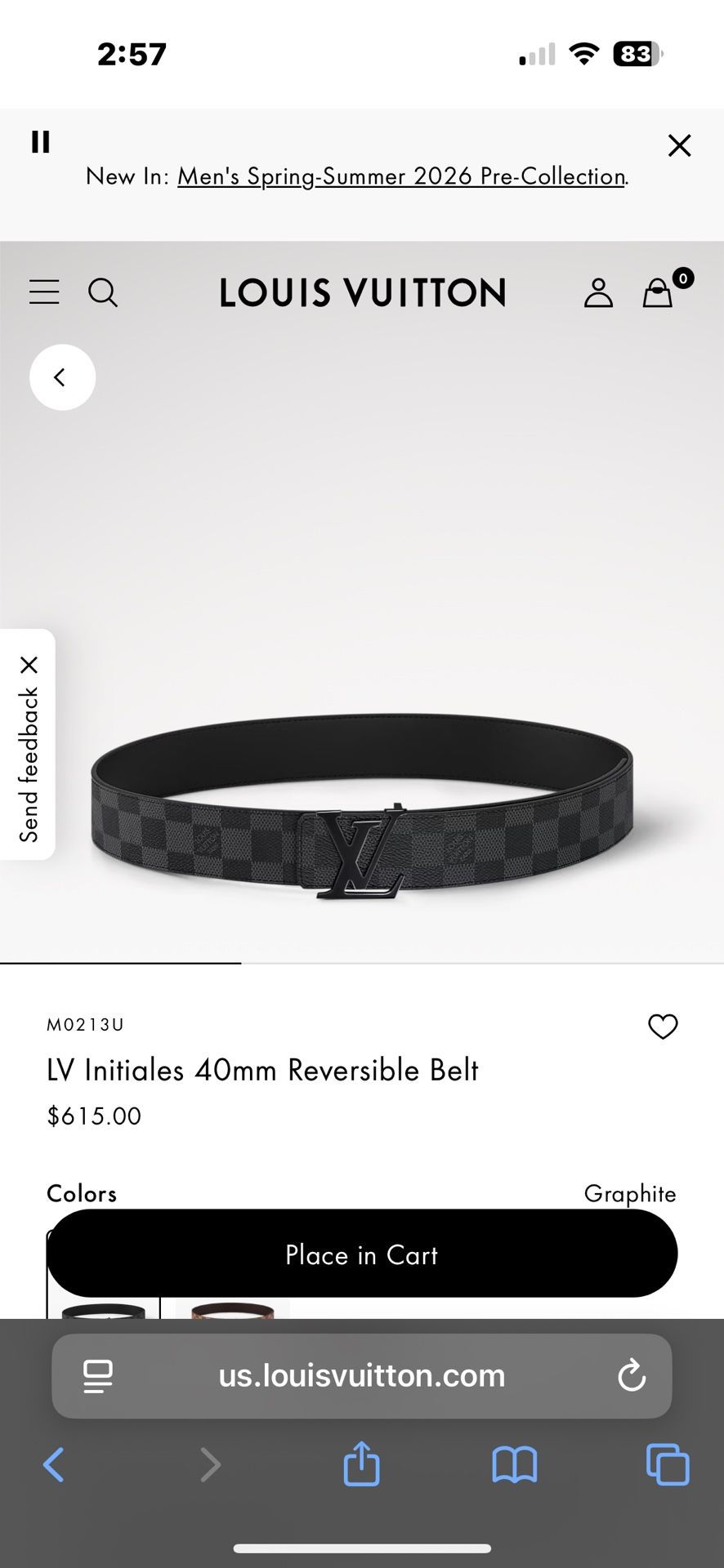Open the website settings menu in address bar
724x1568 pixels.
click(x=98, y=1375)
